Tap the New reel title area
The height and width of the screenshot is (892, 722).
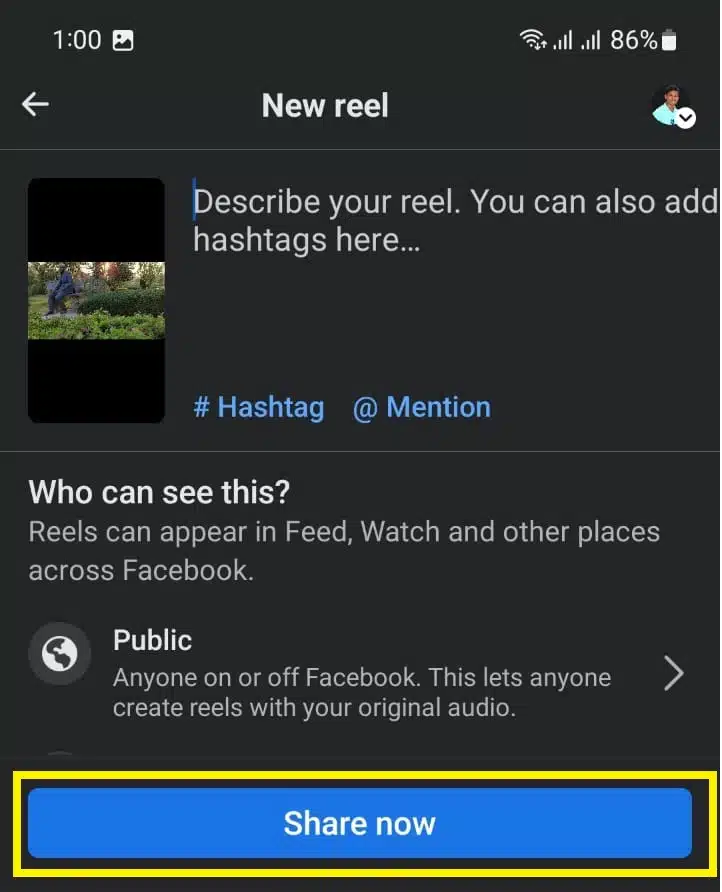pos(325,106)
